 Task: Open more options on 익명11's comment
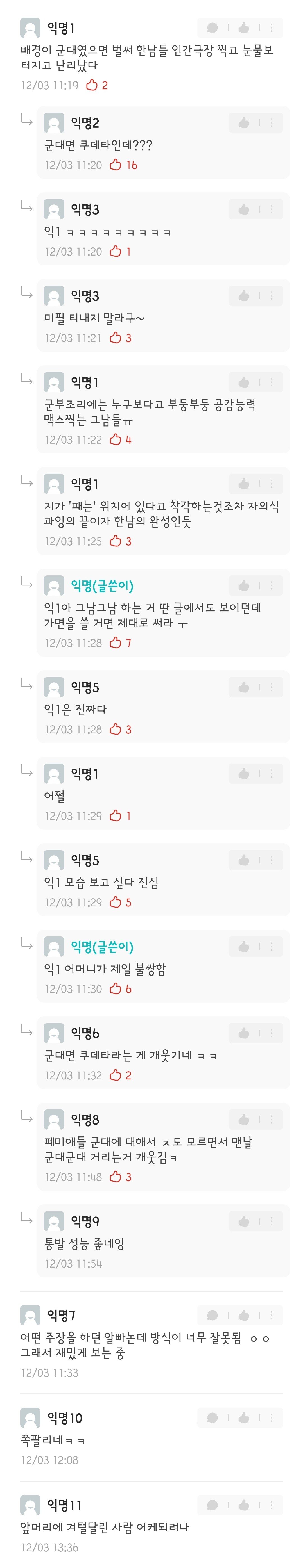(271, 1505)
